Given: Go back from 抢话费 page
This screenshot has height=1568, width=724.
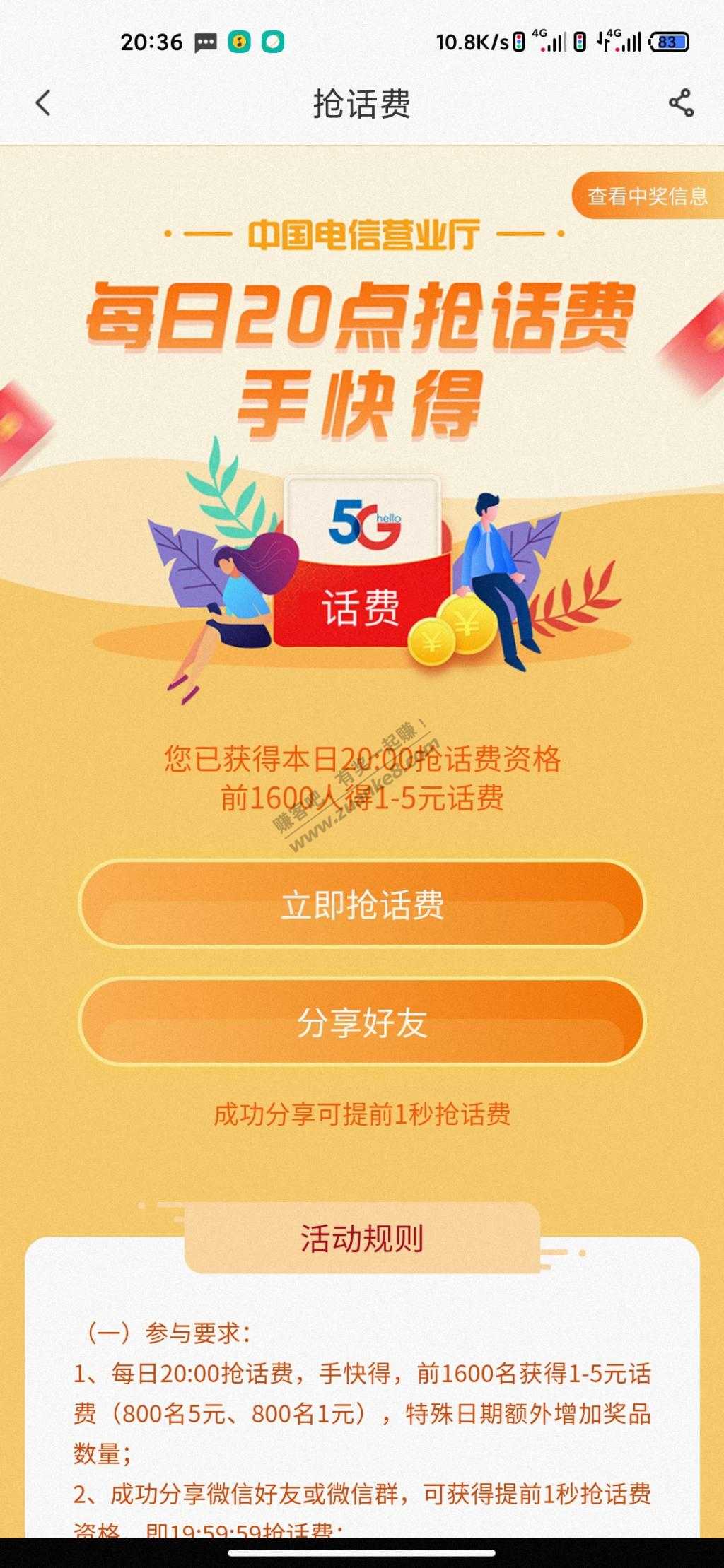Looking at the screenshot, I should [x=44, y=103].
